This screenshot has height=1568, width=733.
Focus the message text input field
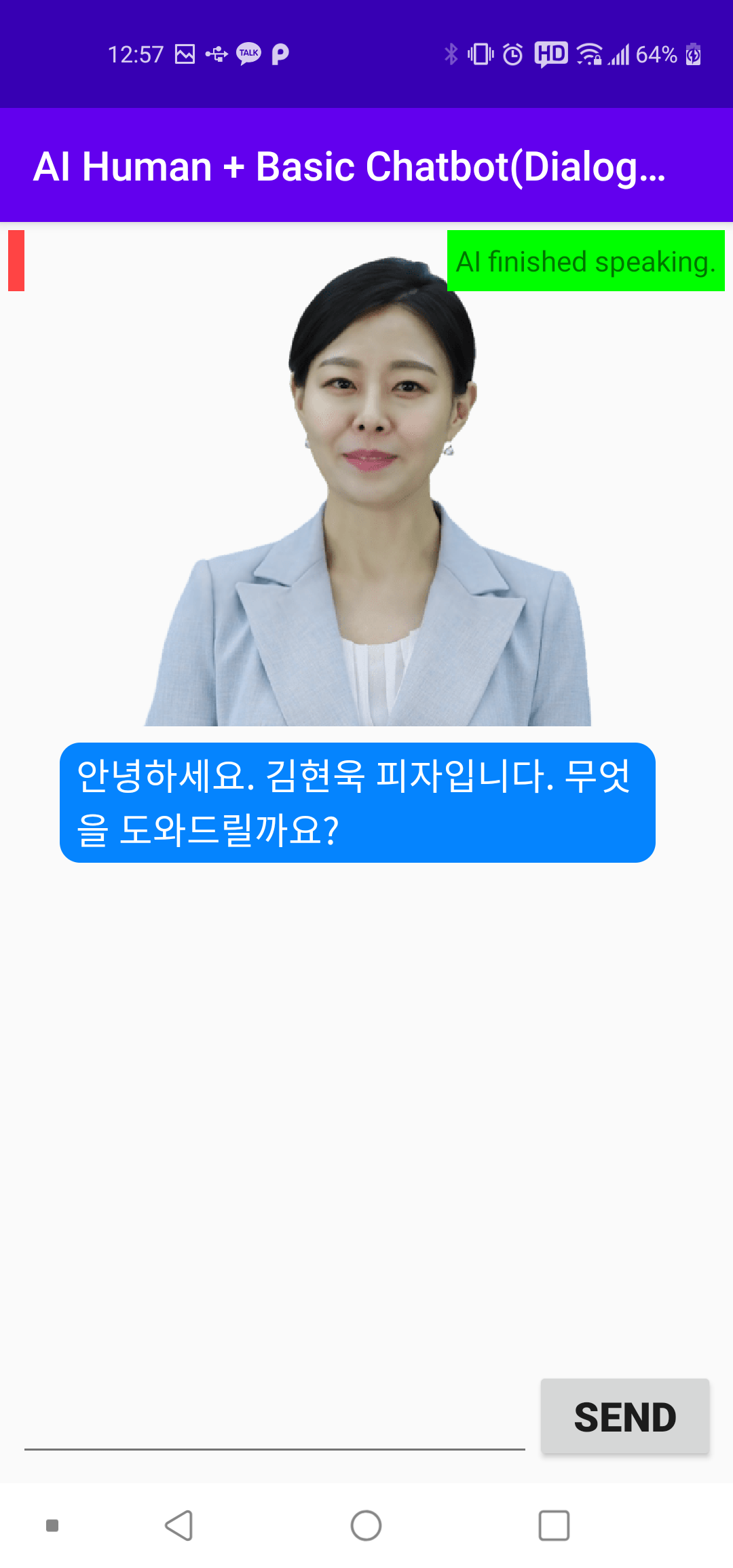(x=275, y=1417)
